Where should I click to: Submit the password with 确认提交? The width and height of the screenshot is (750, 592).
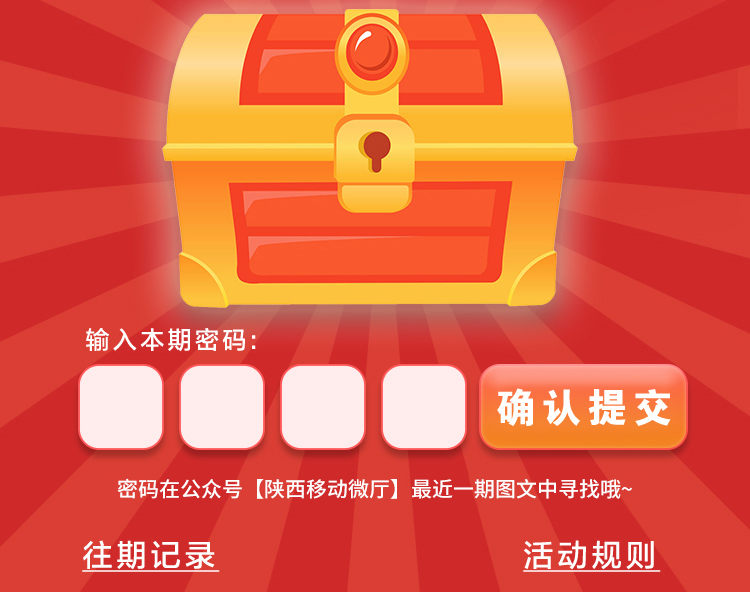583,407
